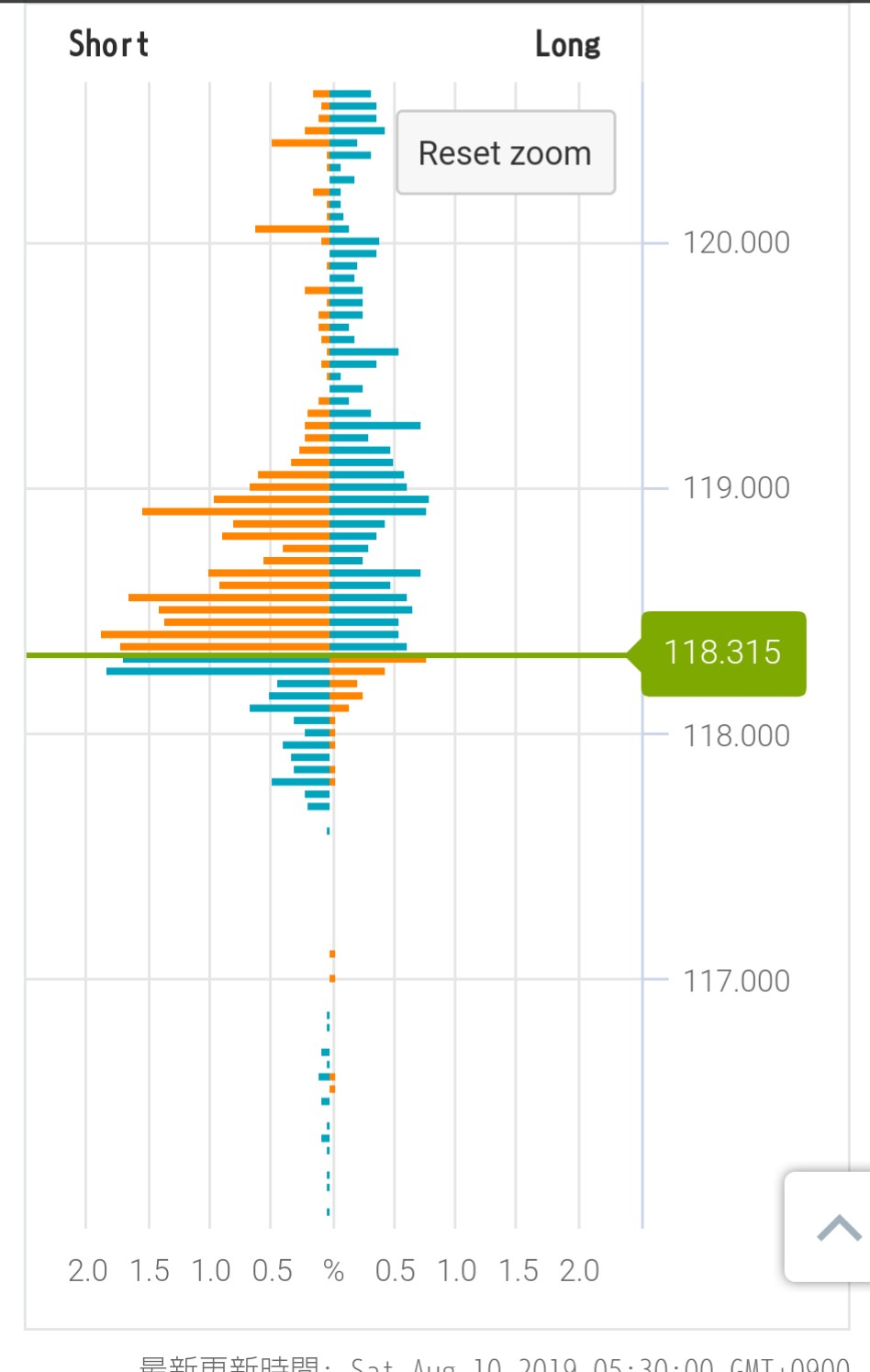Tap the Reset zoom button
Screen dimensions: 870x1372
pos(506,153)
